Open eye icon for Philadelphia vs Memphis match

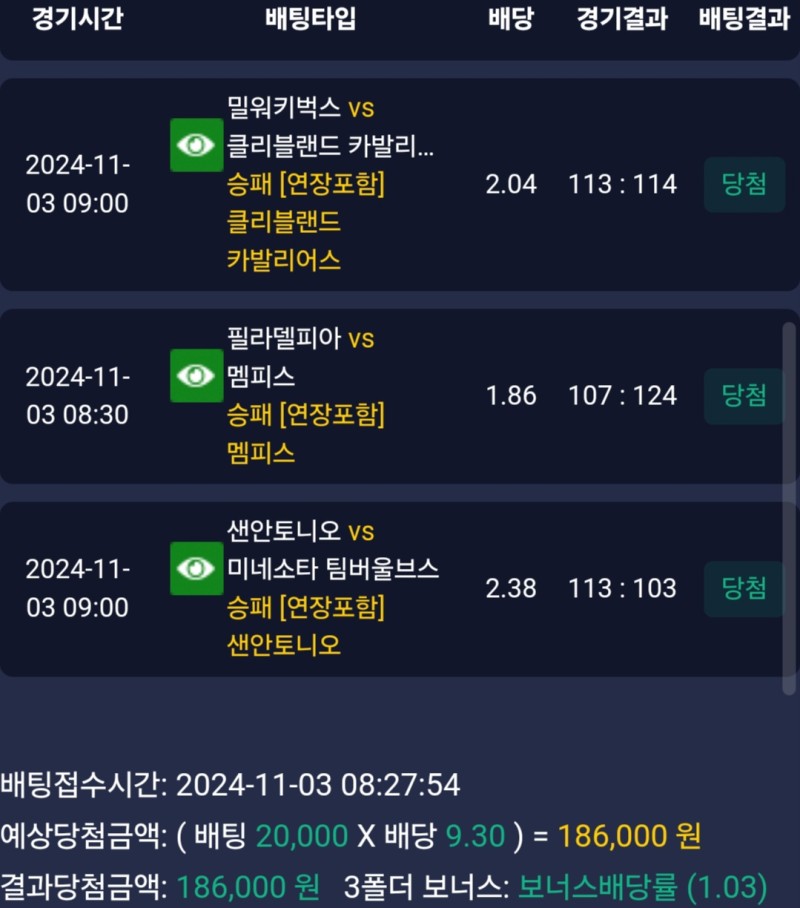(x=196, y=376)
